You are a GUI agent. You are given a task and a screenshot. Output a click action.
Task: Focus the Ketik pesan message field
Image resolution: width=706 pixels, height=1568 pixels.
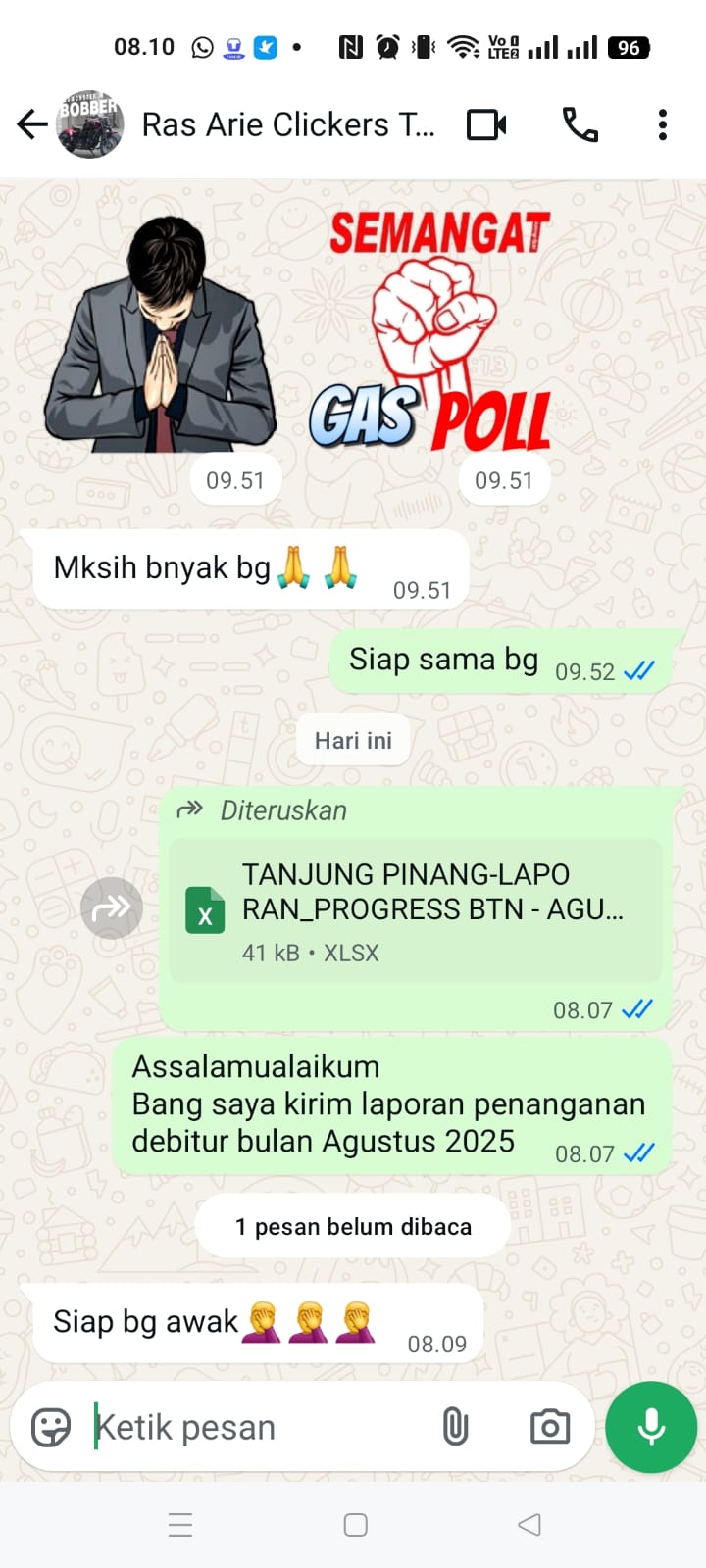[x=255, y=1427]
